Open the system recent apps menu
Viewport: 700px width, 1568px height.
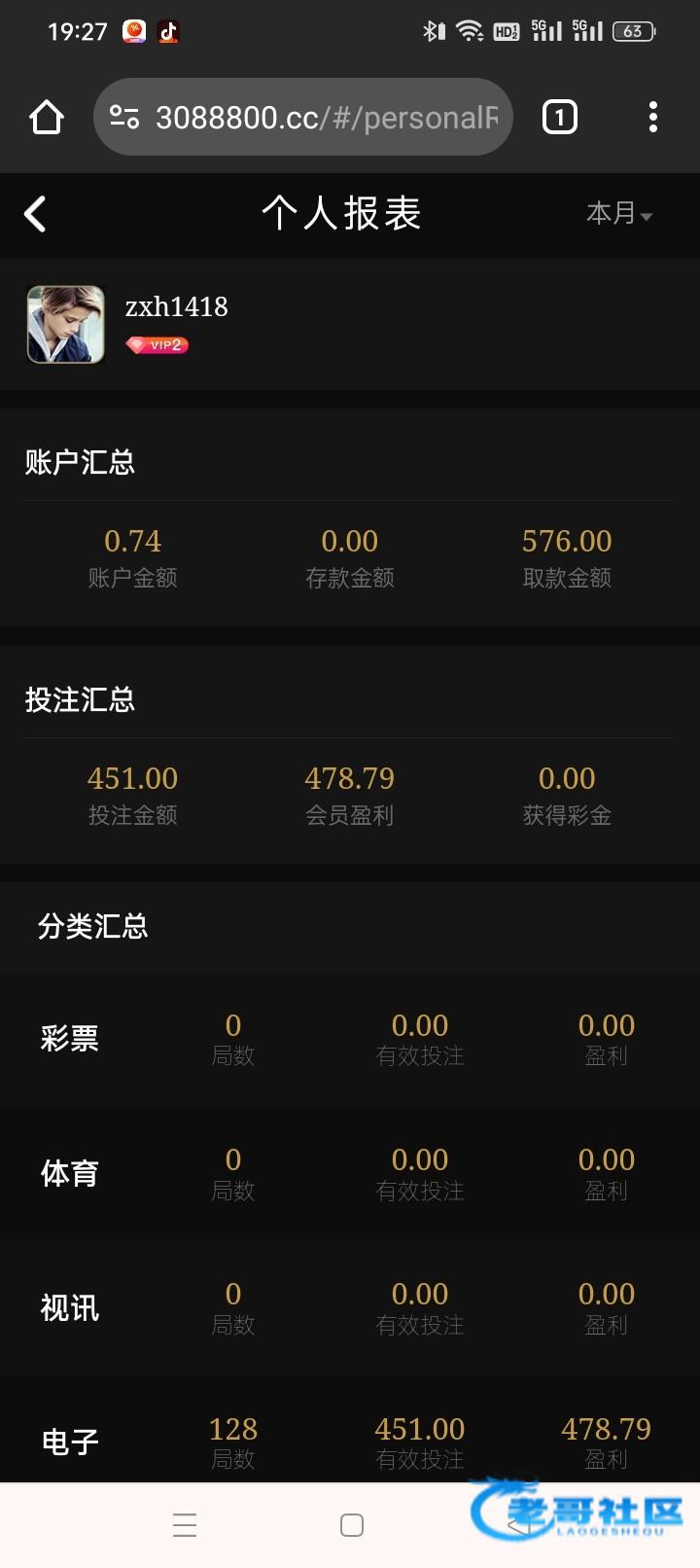coord(185,1524)
